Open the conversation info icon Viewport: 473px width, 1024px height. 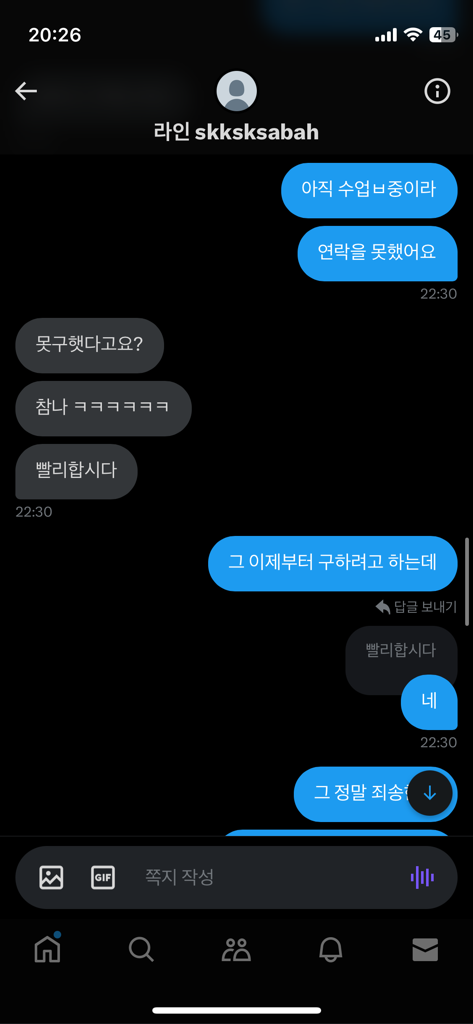[437, 91]
